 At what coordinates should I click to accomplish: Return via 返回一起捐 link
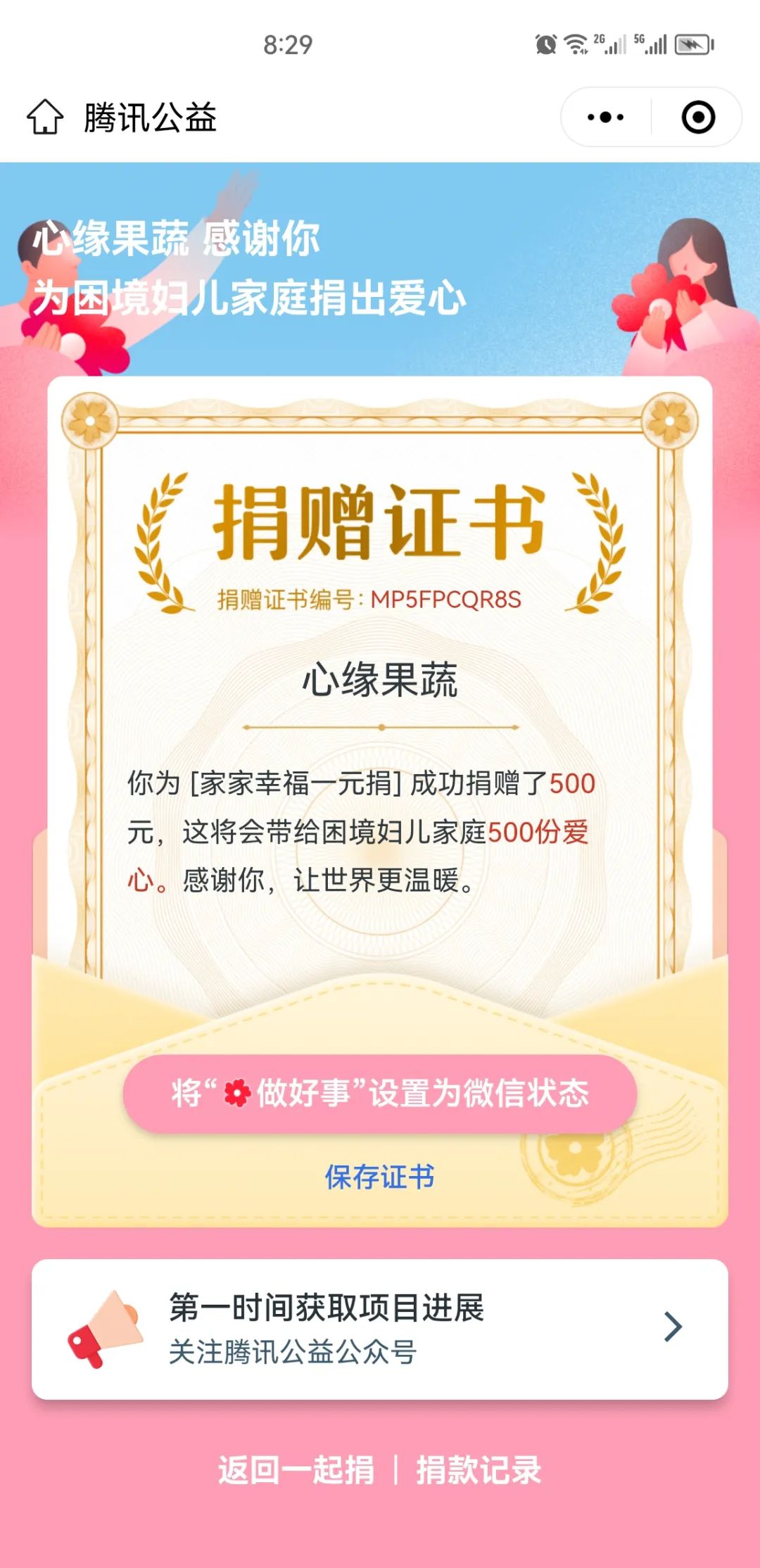[296, 1469]
